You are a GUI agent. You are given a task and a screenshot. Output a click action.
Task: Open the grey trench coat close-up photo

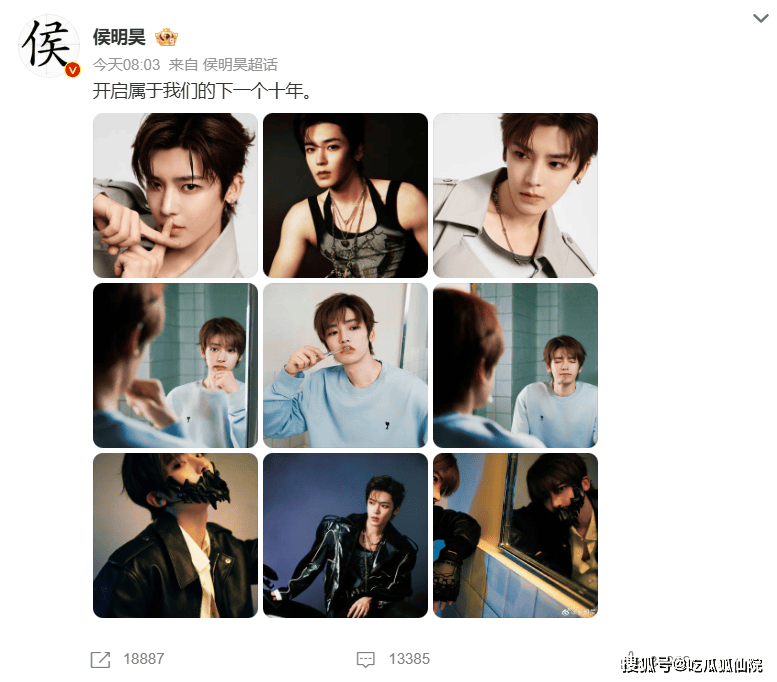point(515,195)
